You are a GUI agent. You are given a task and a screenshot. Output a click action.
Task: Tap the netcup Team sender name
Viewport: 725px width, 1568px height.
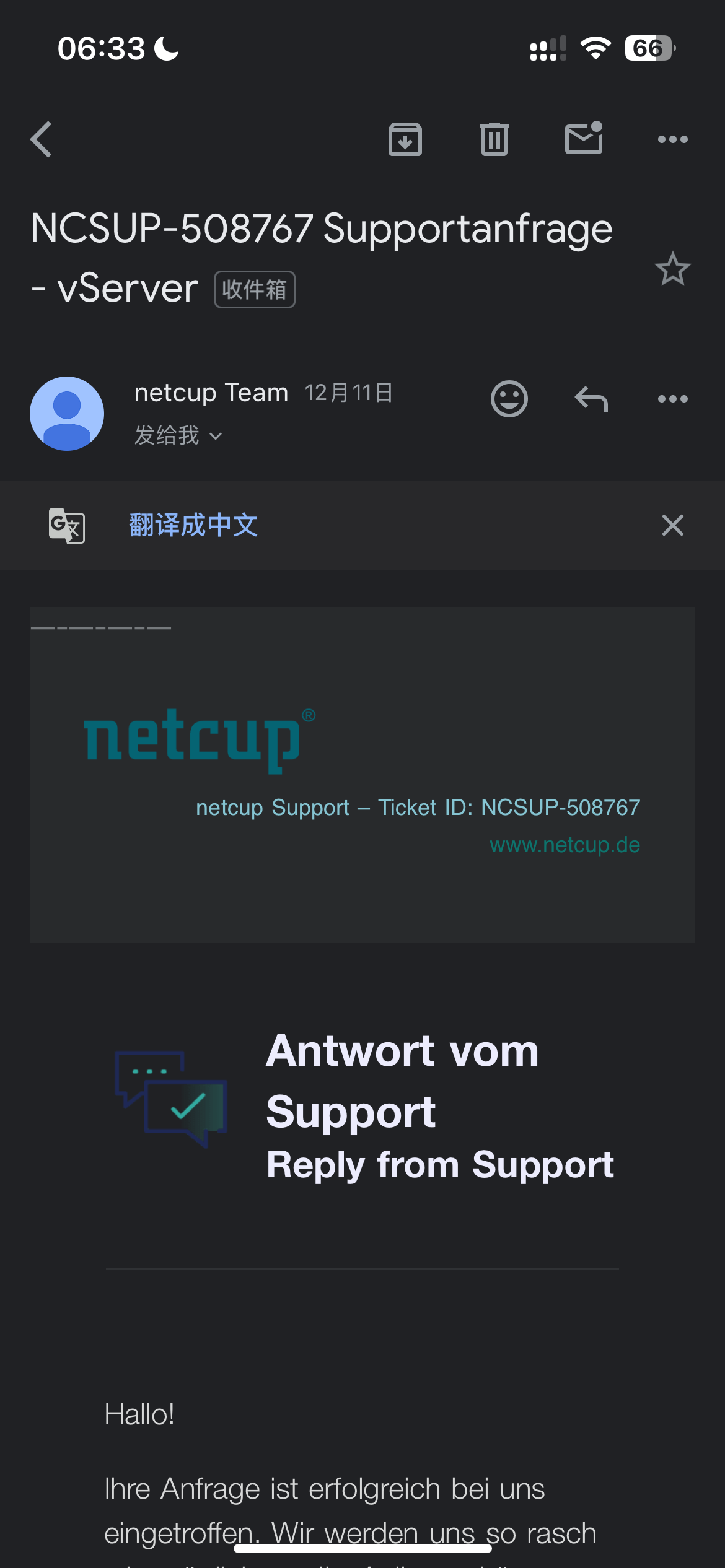[211, 392]
